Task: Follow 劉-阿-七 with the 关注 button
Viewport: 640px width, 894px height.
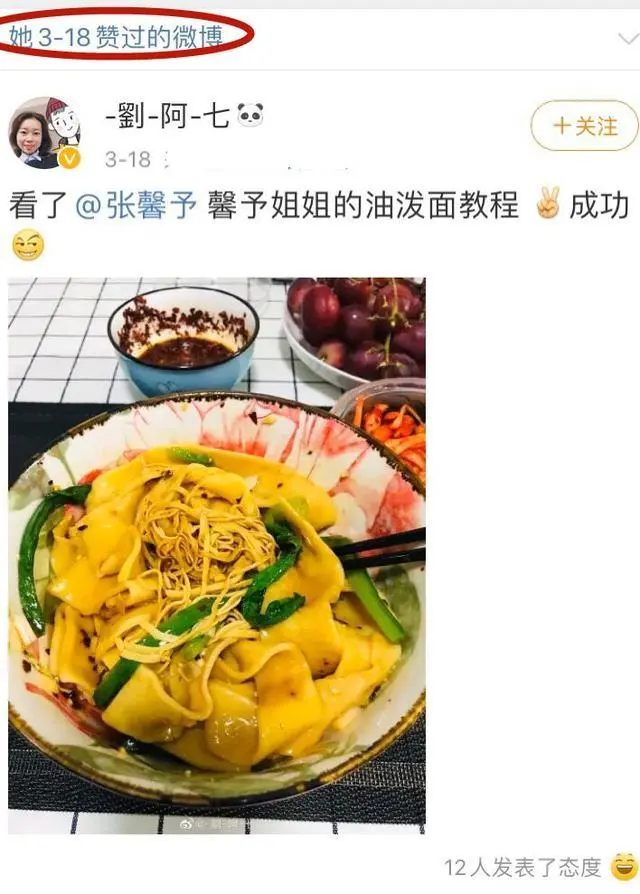Action: tap(583, 126)
